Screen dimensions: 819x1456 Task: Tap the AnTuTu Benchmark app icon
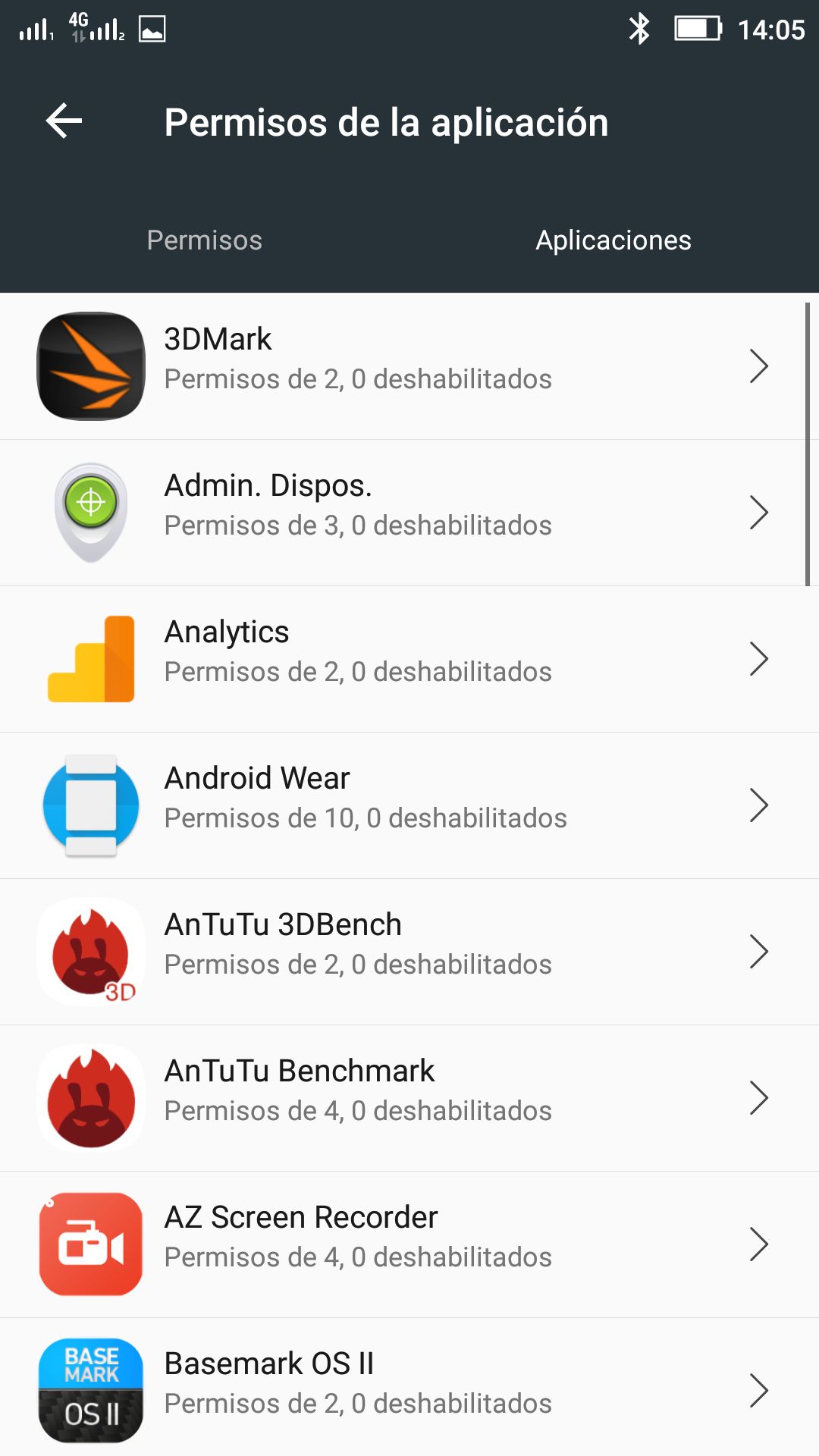[x=90, y=1097]
